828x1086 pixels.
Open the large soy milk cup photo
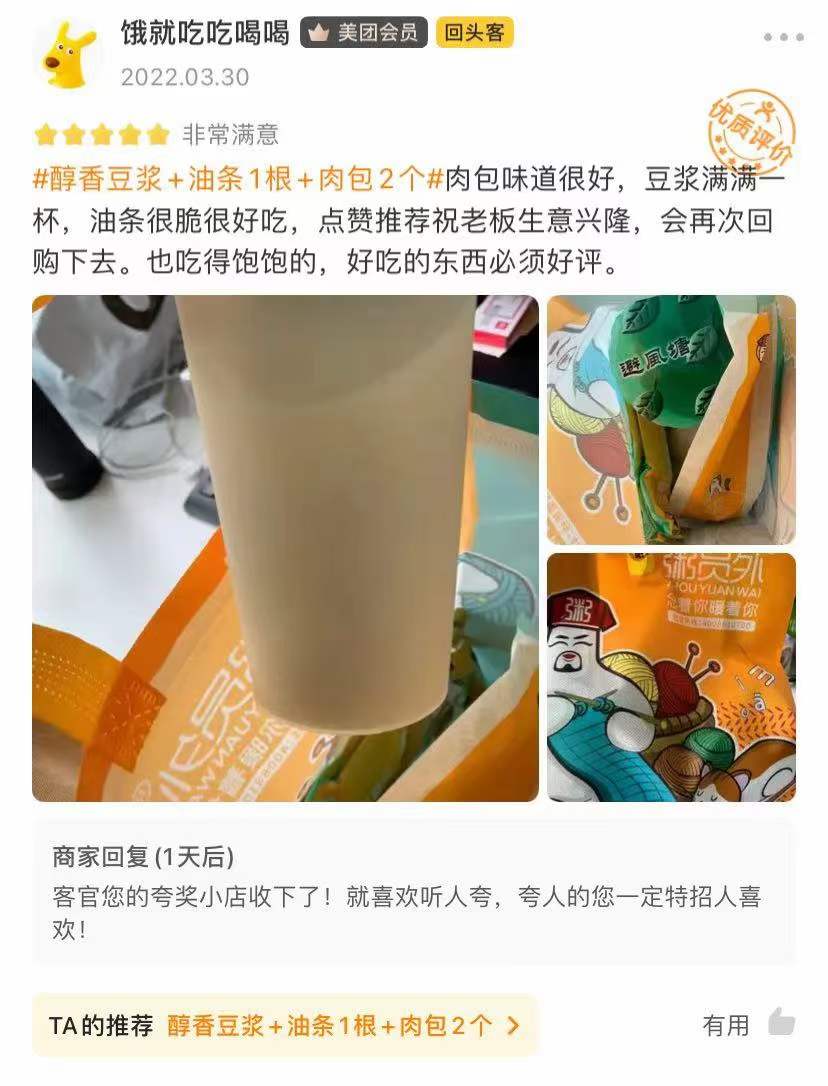coord(285,548)
